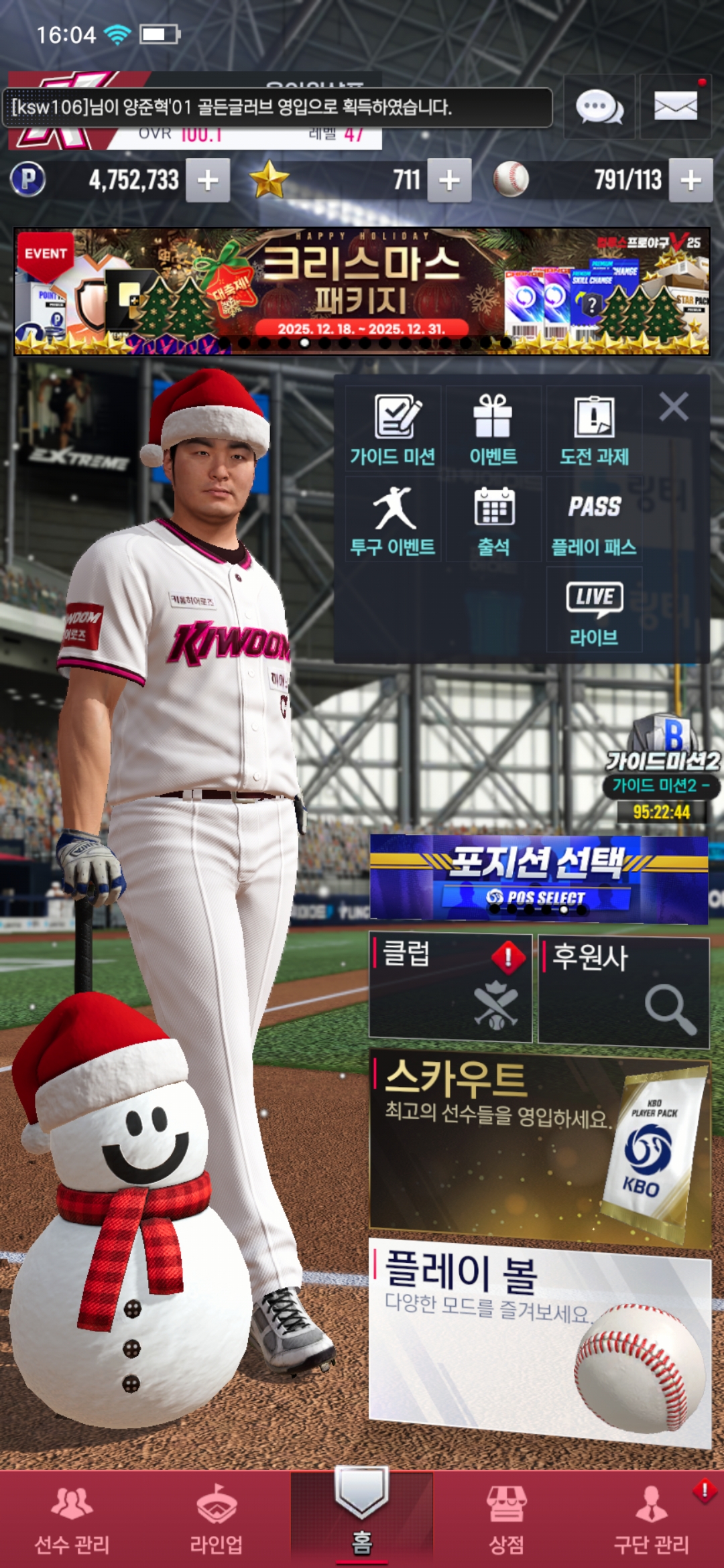Open the chat speech bubble icon
This screenshot has height=1568, width=724.
click(599, 107)
